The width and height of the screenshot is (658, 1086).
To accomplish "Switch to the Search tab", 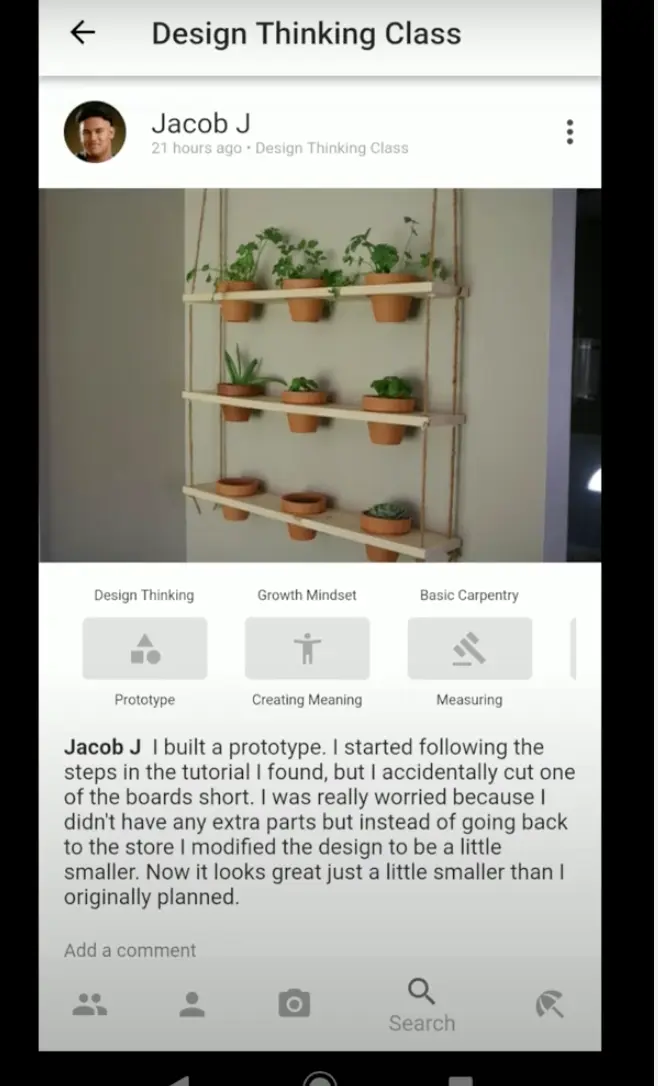I will pyautogui.click(x=422, y=1006).
